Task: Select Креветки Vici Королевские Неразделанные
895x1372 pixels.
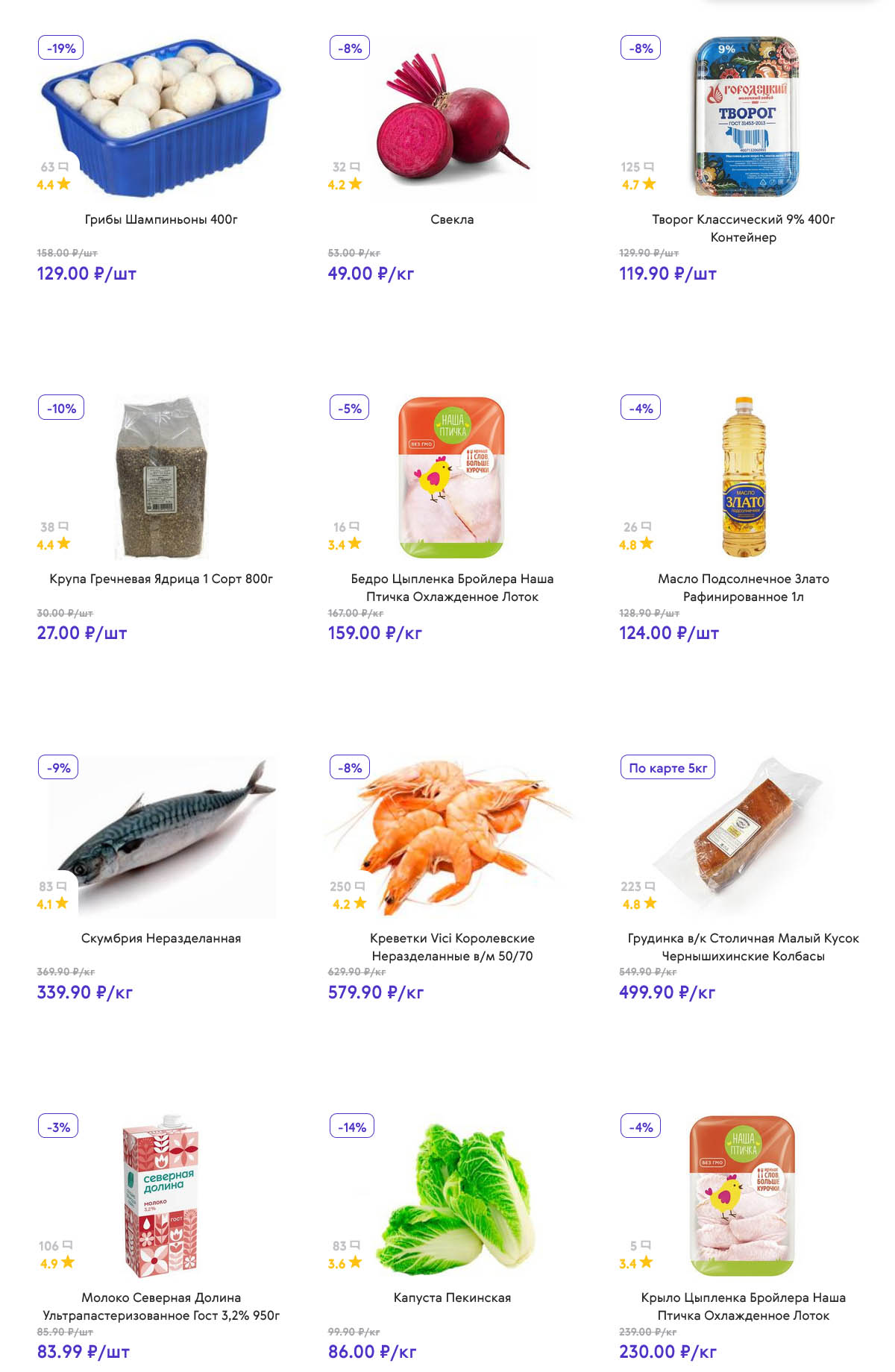Action: 452,947
